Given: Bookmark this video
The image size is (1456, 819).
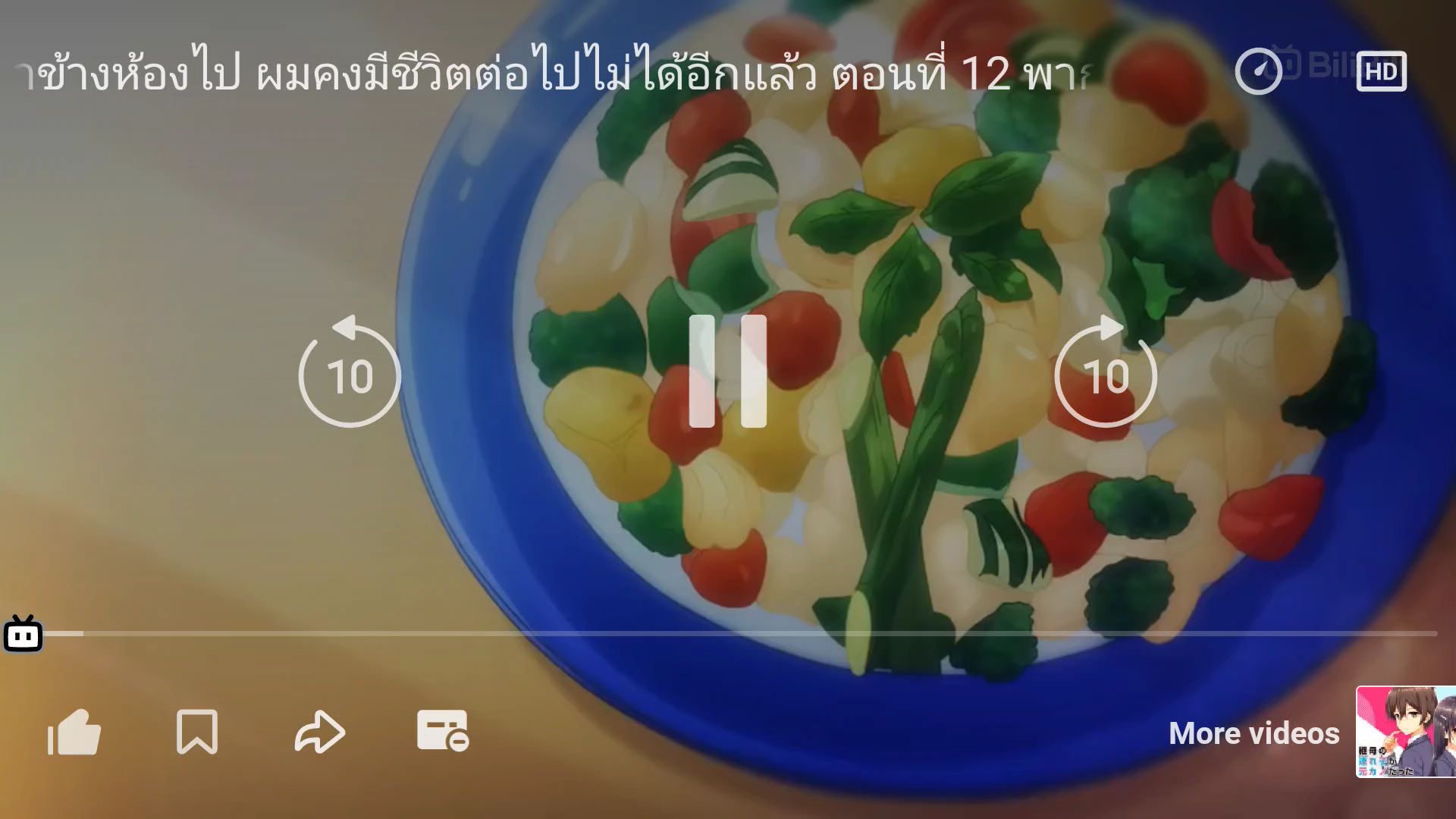Looking at the screenshot, I should coord(197,733).
